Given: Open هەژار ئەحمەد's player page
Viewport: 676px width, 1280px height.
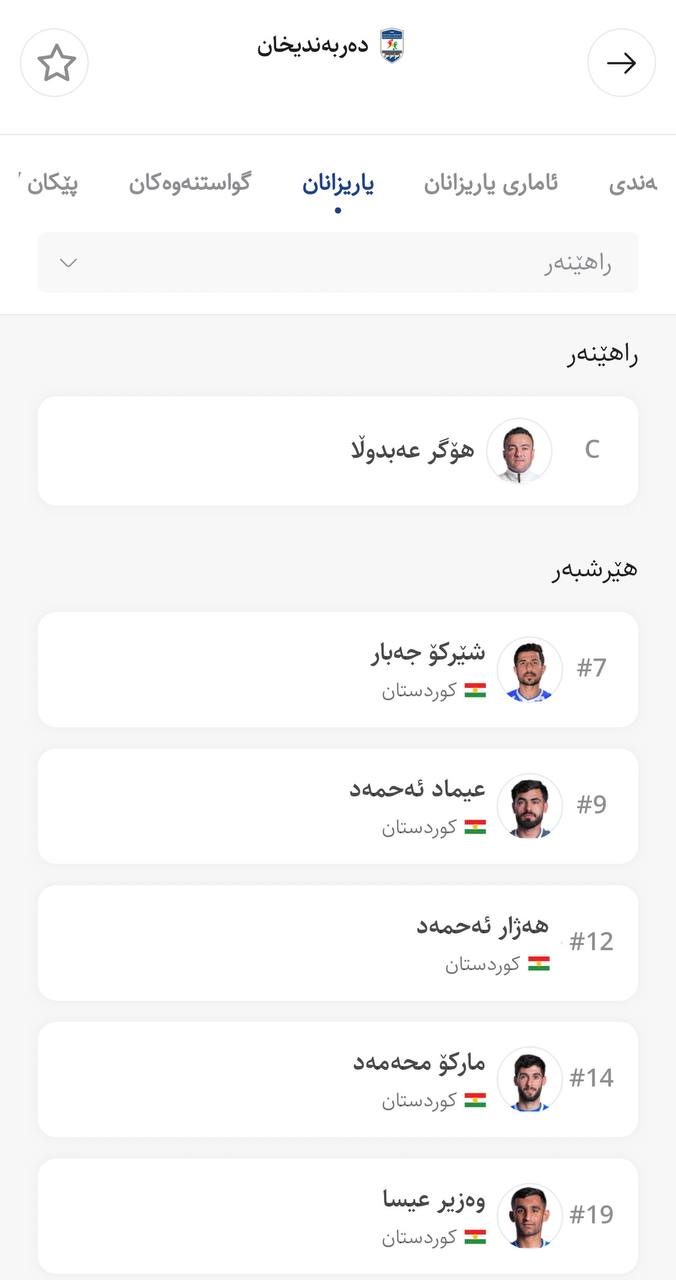Looking at the screenshot, I should tap(338, 942).
